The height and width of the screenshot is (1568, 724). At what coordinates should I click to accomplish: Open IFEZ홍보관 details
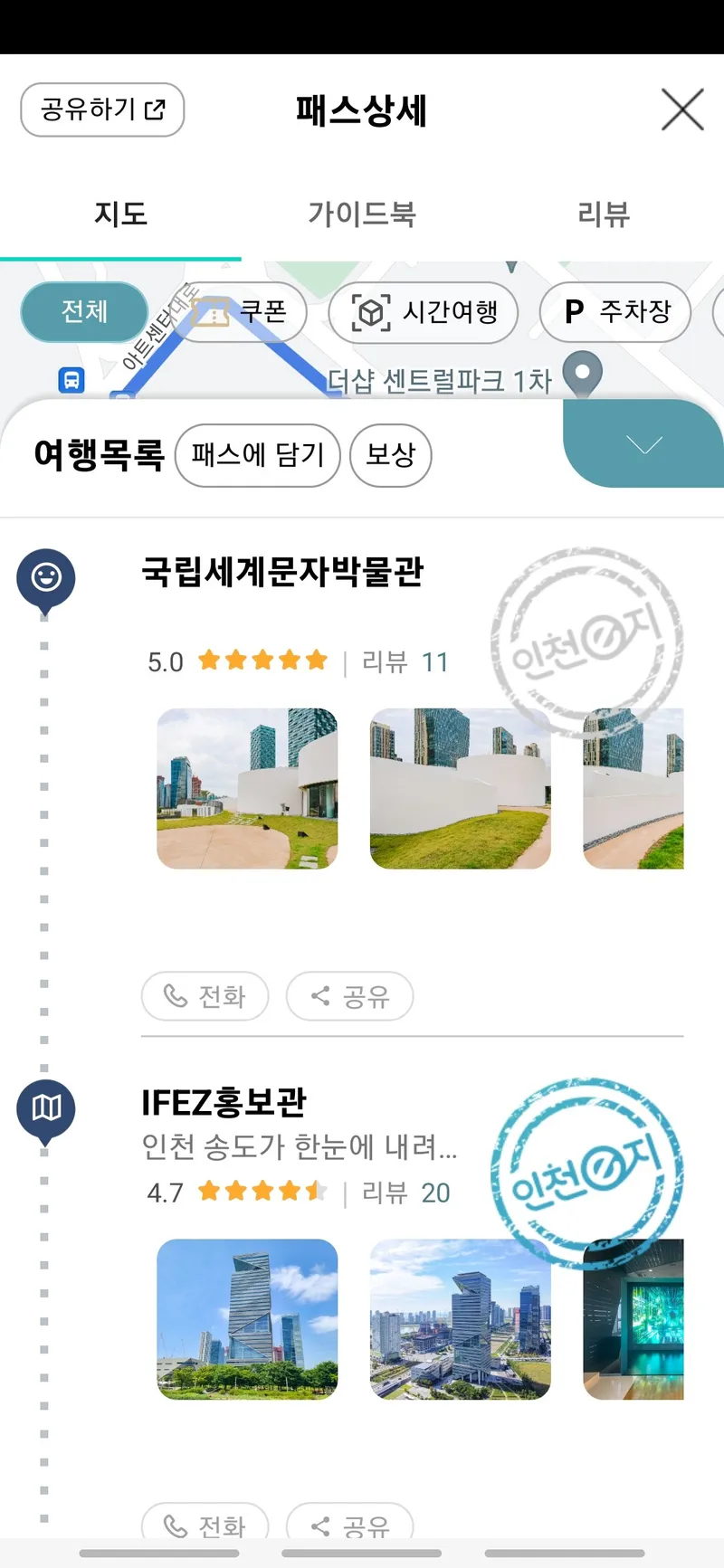224,1103
